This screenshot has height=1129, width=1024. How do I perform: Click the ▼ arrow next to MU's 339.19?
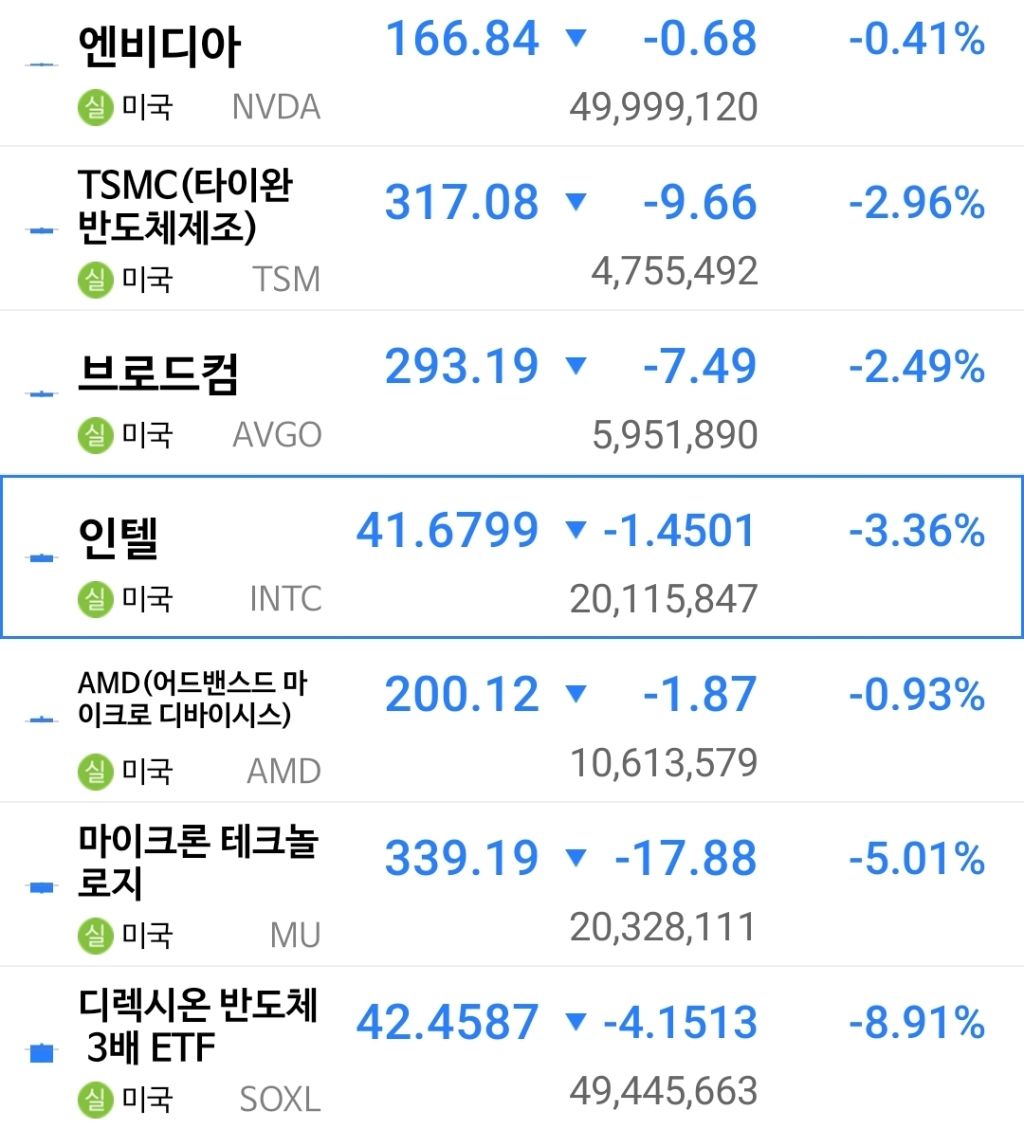578,858
